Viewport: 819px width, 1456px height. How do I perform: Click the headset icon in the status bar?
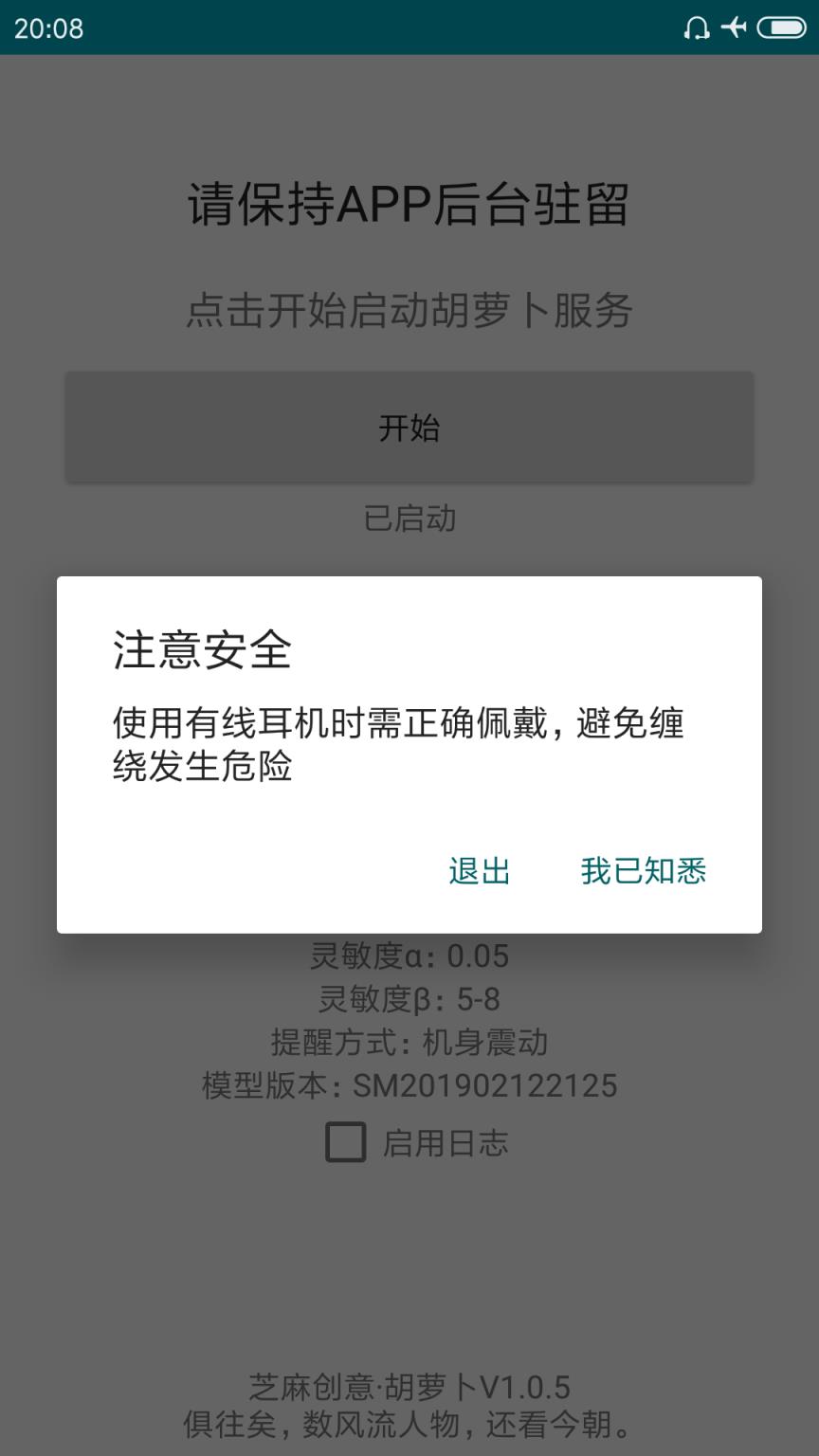(x=697, y=28)
